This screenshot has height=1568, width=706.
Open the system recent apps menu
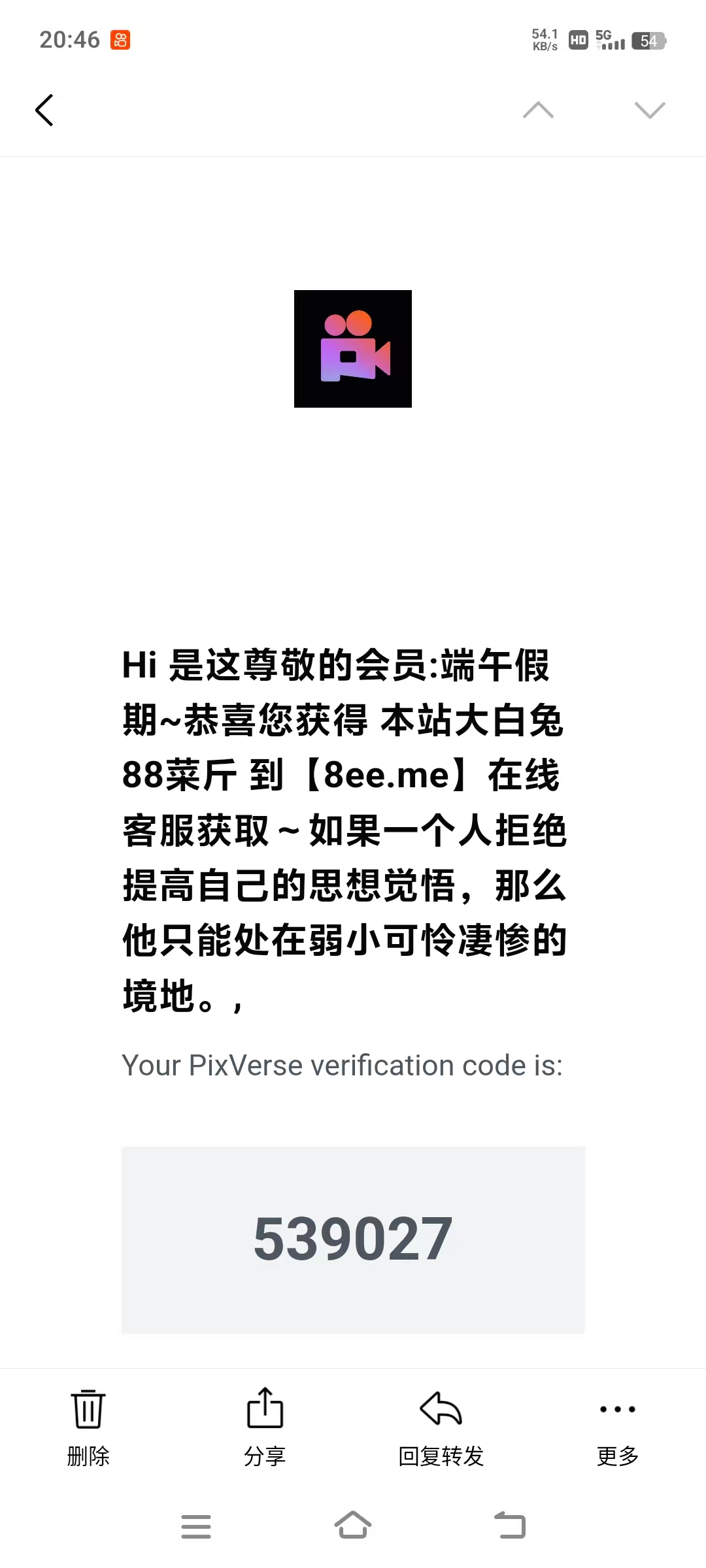tap(196, 1526)
